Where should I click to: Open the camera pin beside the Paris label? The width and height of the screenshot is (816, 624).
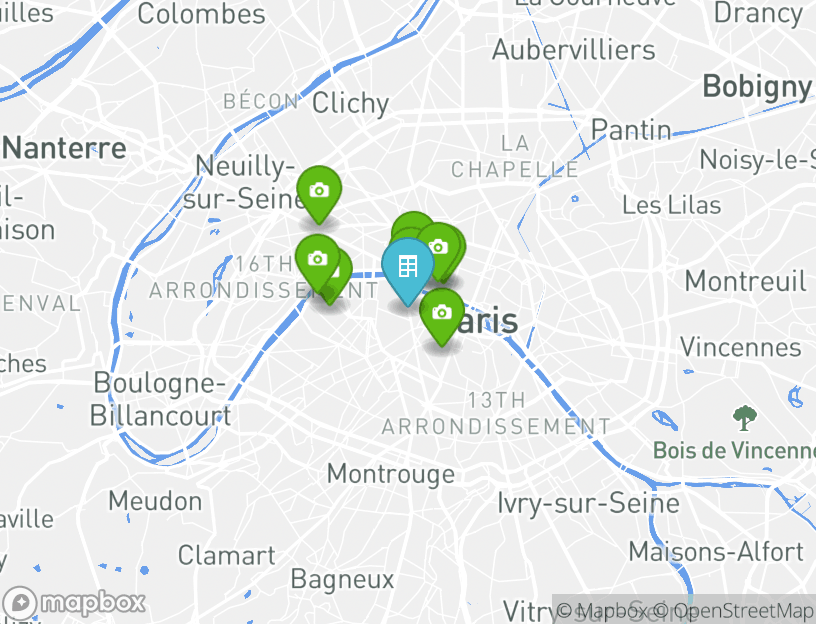[x=442, y=313]
